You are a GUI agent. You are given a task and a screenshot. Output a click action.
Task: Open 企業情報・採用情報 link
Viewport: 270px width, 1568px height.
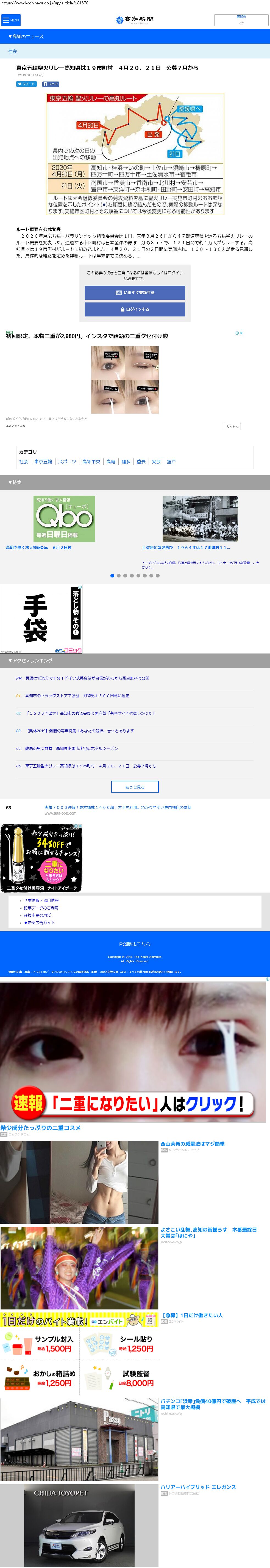41,900
